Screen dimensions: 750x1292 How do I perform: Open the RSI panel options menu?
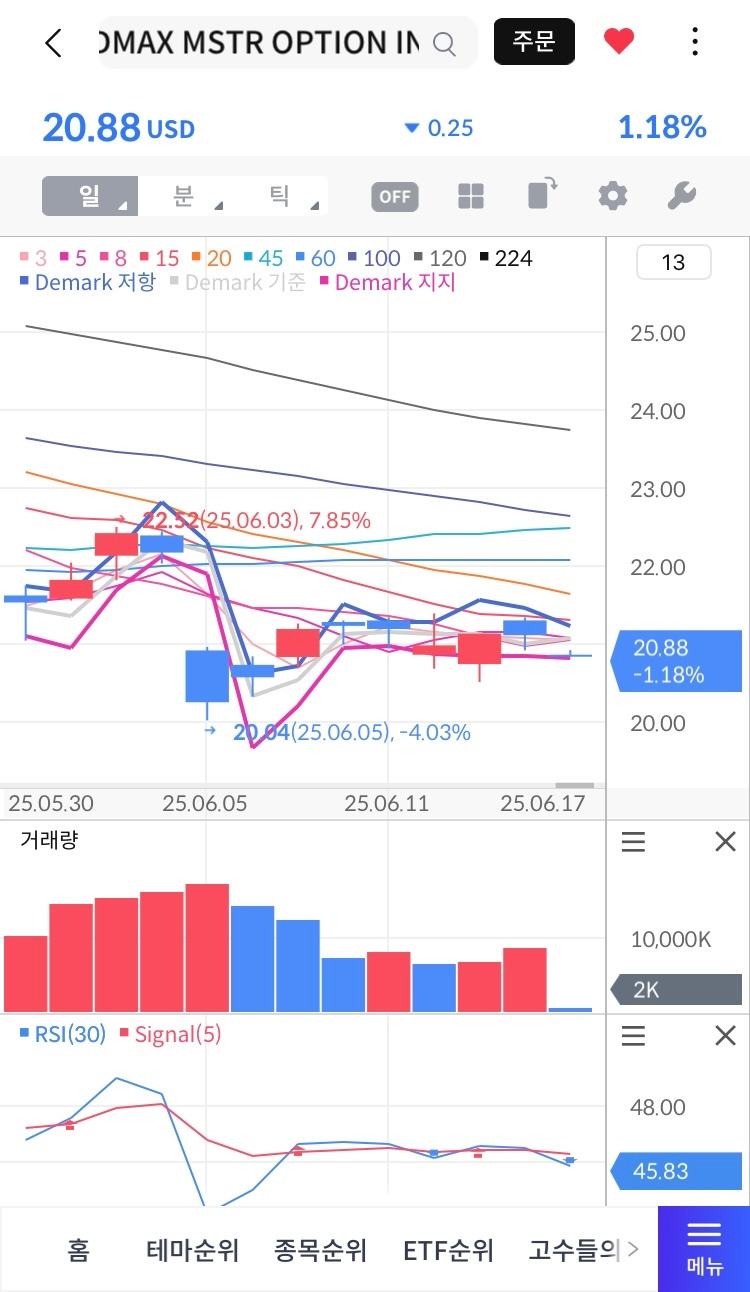click(633, 1035)
